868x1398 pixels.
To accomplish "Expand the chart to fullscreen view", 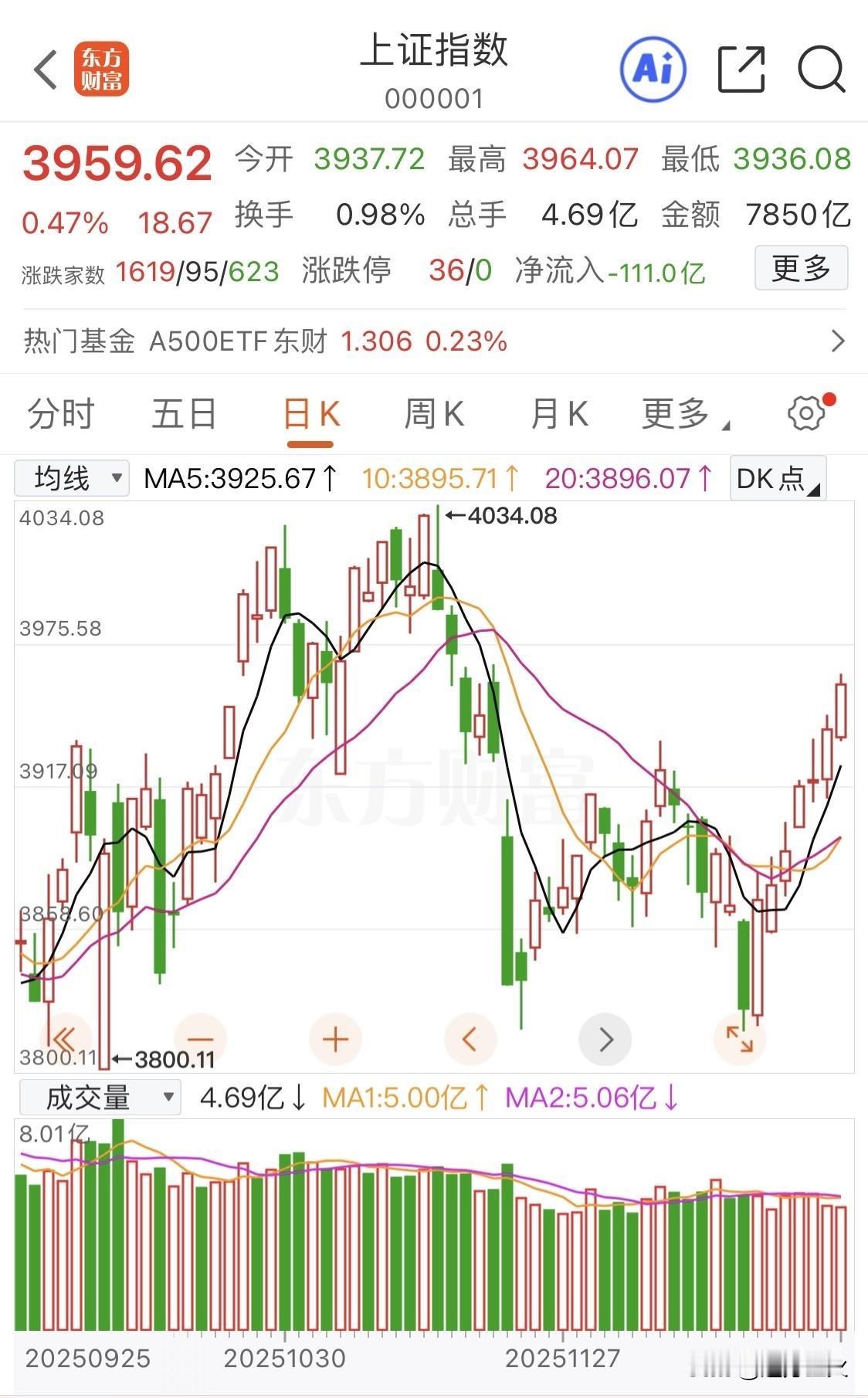I will (741, 1040).
